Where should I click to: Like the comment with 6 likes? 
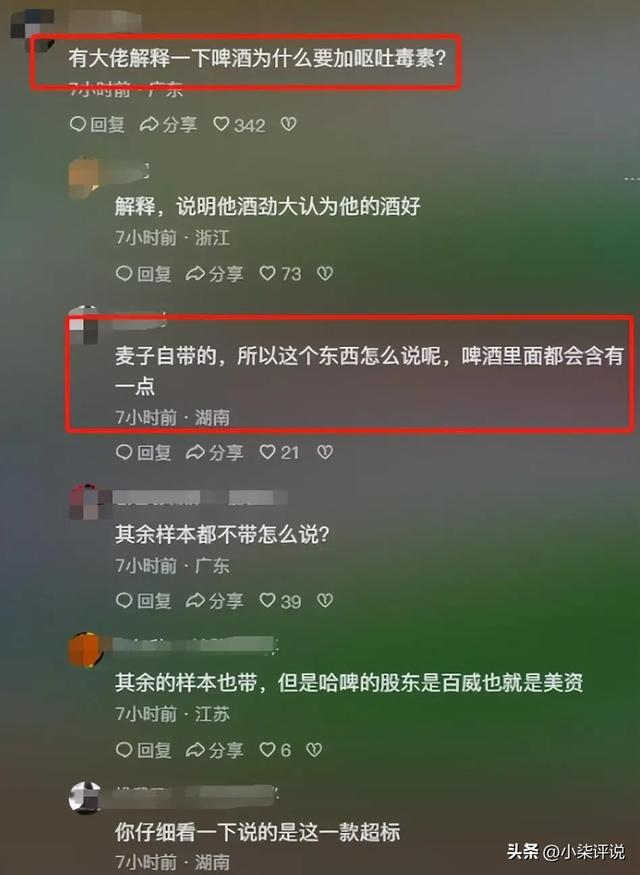tap(275, 749)
